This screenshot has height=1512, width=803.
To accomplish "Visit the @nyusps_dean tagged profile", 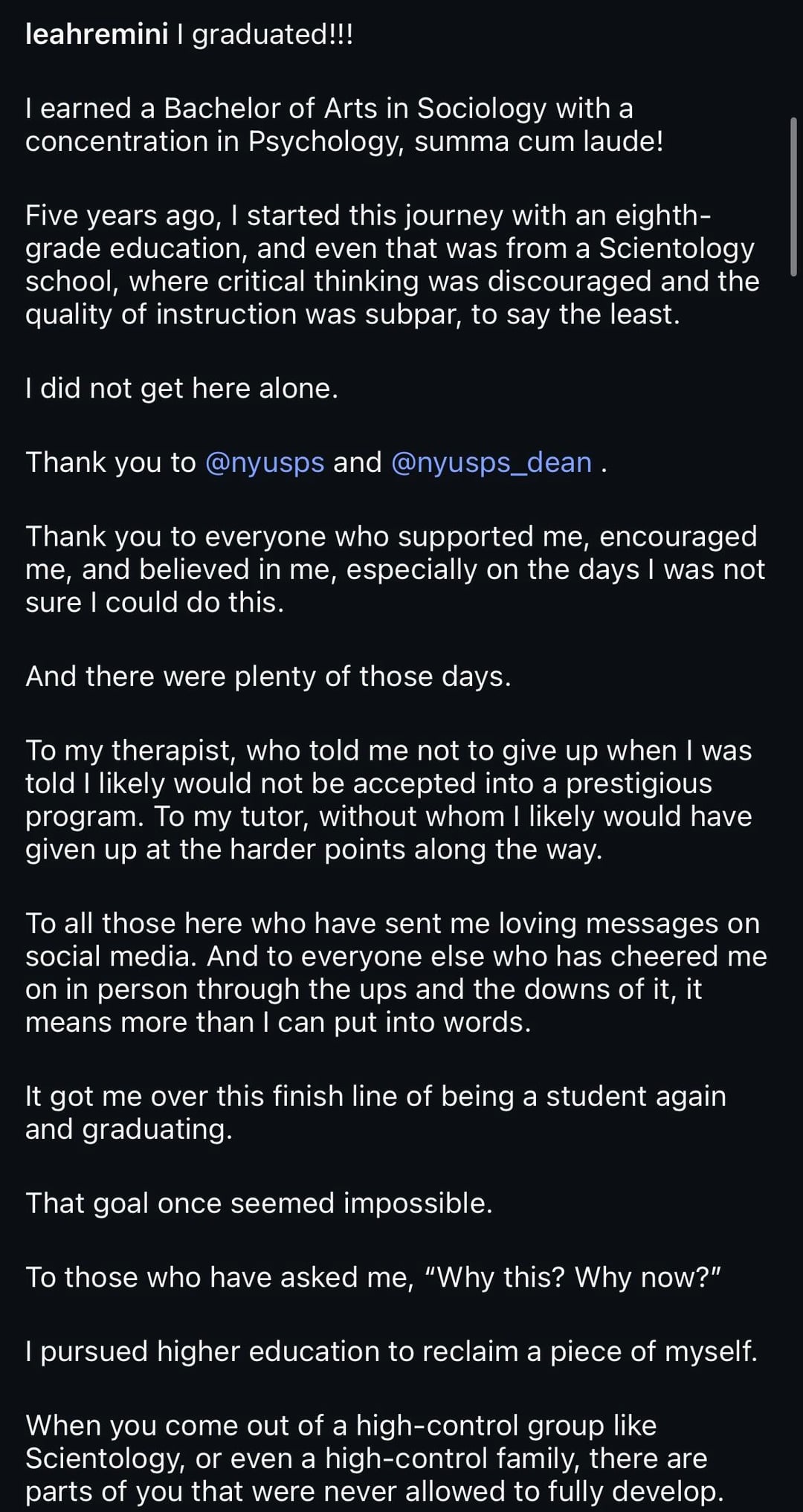I will [491, 462].
